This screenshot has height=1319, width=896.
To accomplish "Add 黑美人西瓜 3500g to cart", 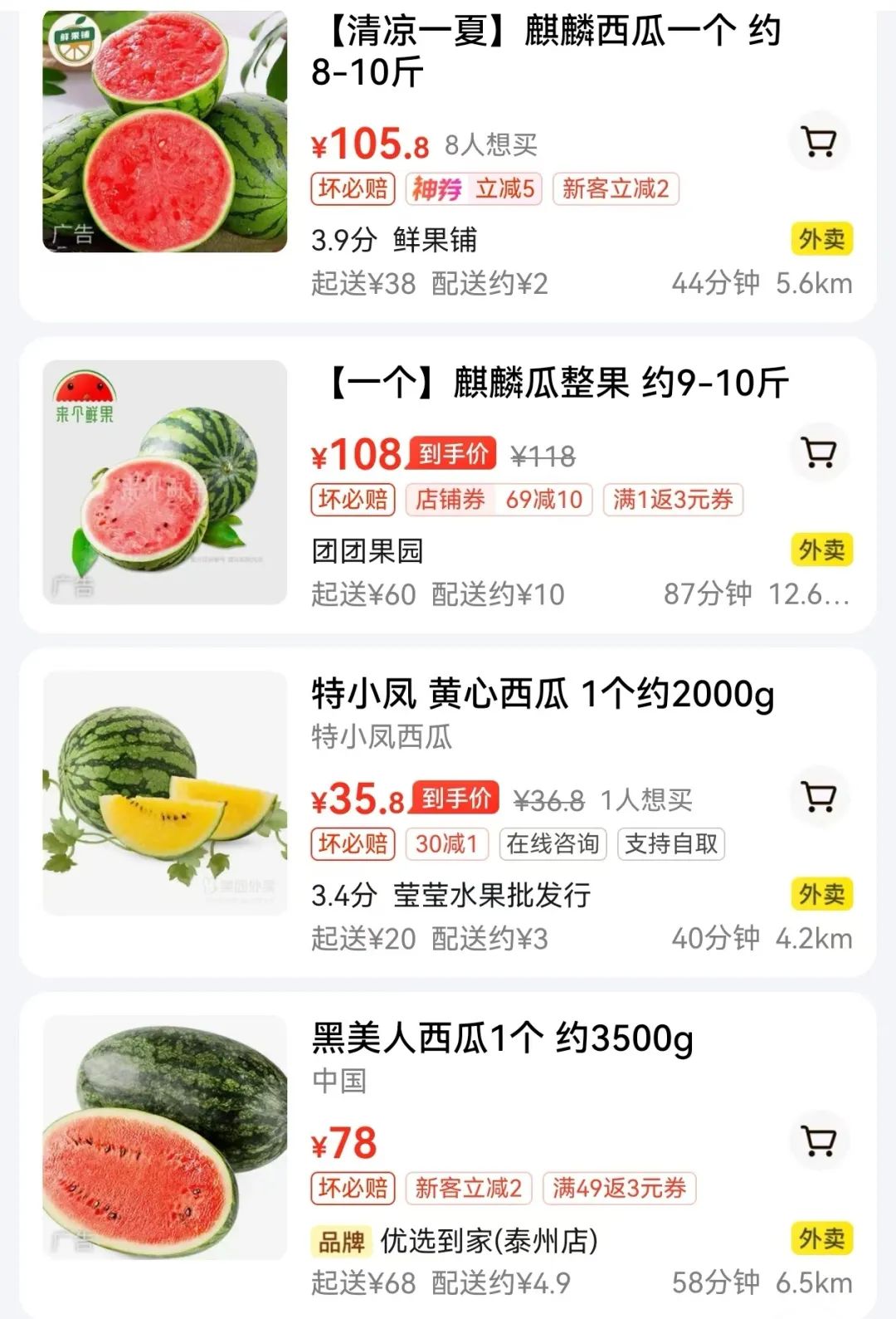I will coord(819,1141).
